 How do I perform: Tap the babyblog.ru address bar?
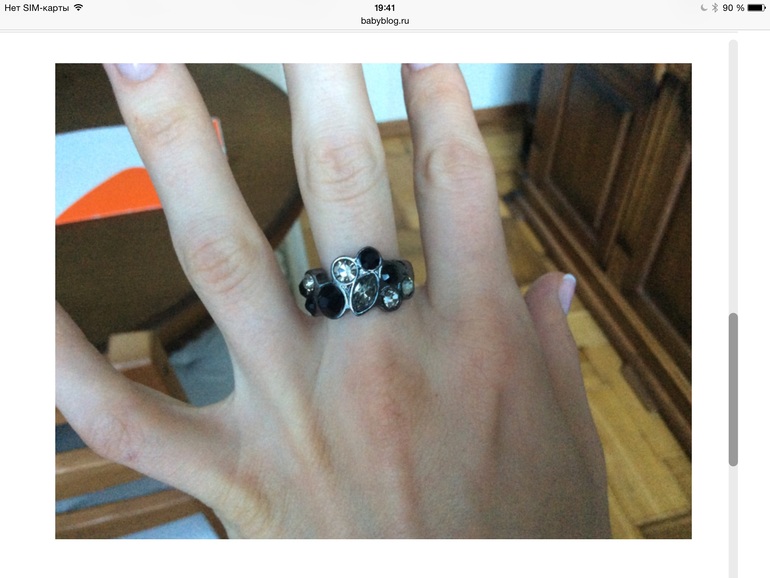click(x=385, y=20)
